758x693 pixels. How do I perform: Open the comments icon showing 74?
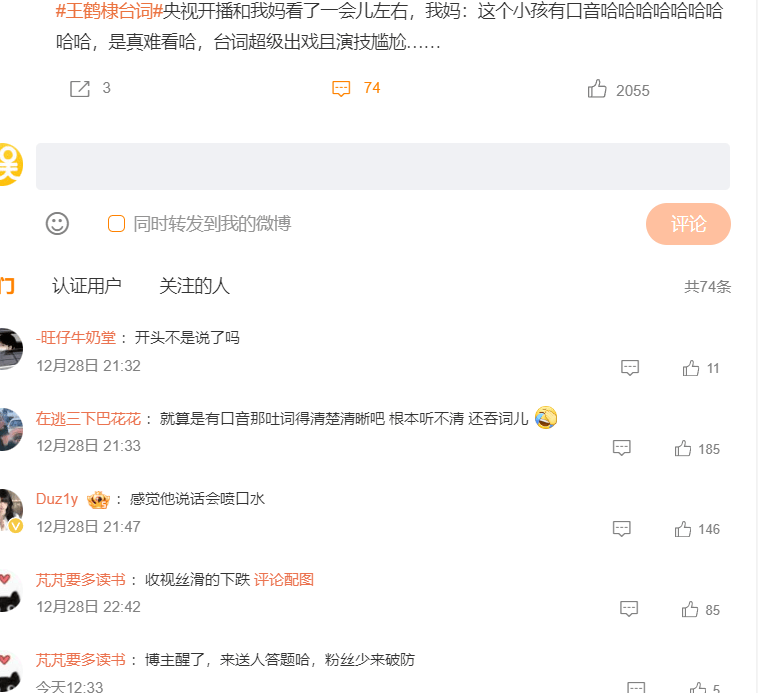(x=342, y=89)
